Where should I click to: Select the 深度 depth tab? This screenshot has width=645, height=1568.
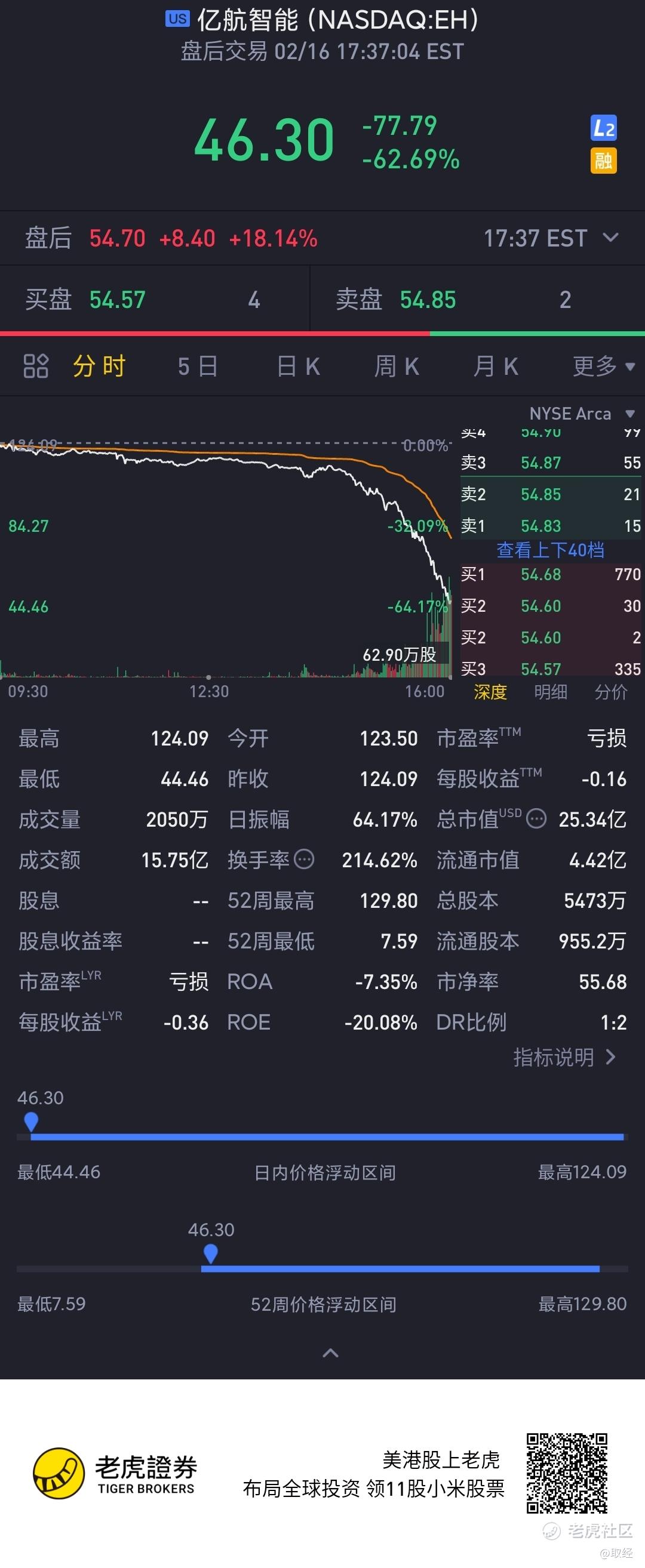(490, 692)
